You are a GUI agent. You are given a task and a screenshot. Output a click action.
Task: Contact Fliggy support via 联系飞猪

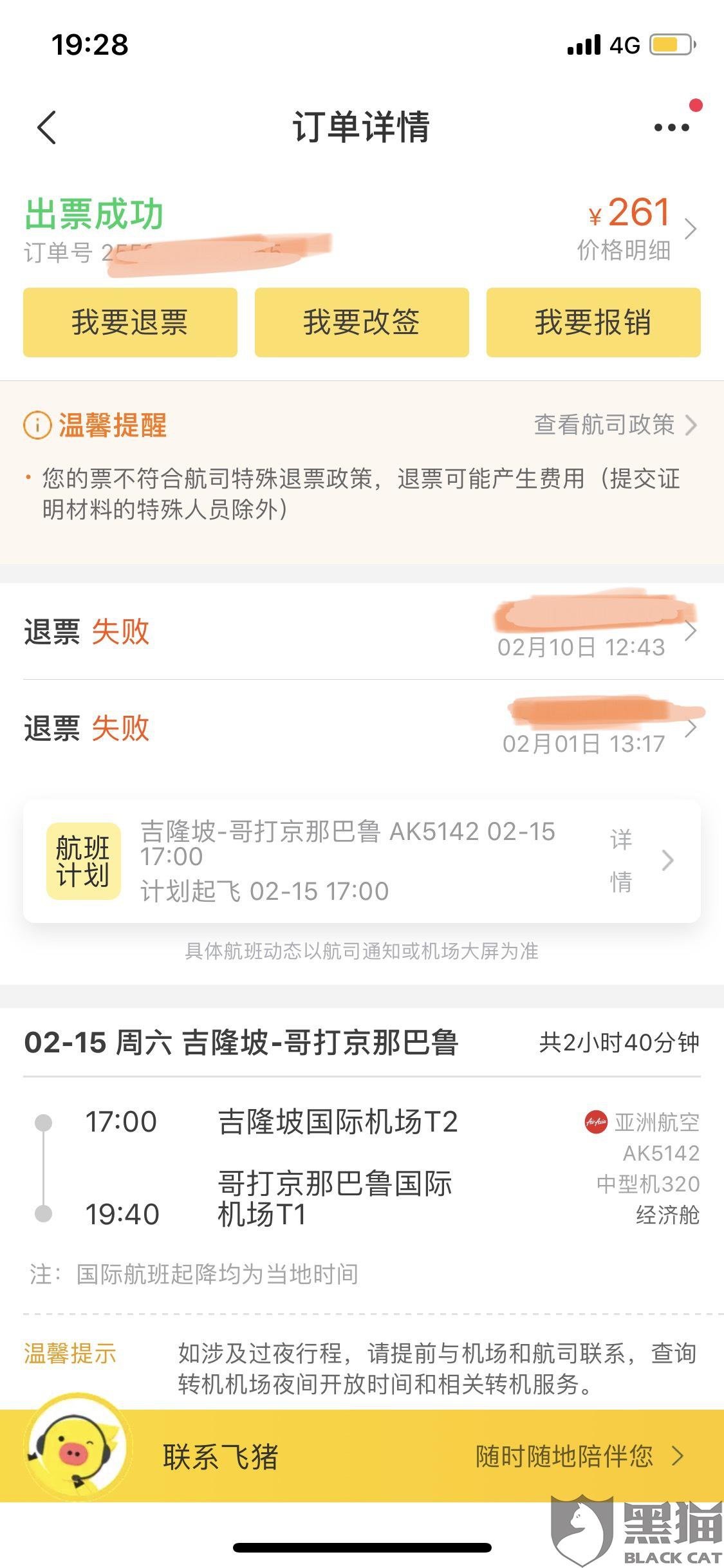coord(362,1456)
